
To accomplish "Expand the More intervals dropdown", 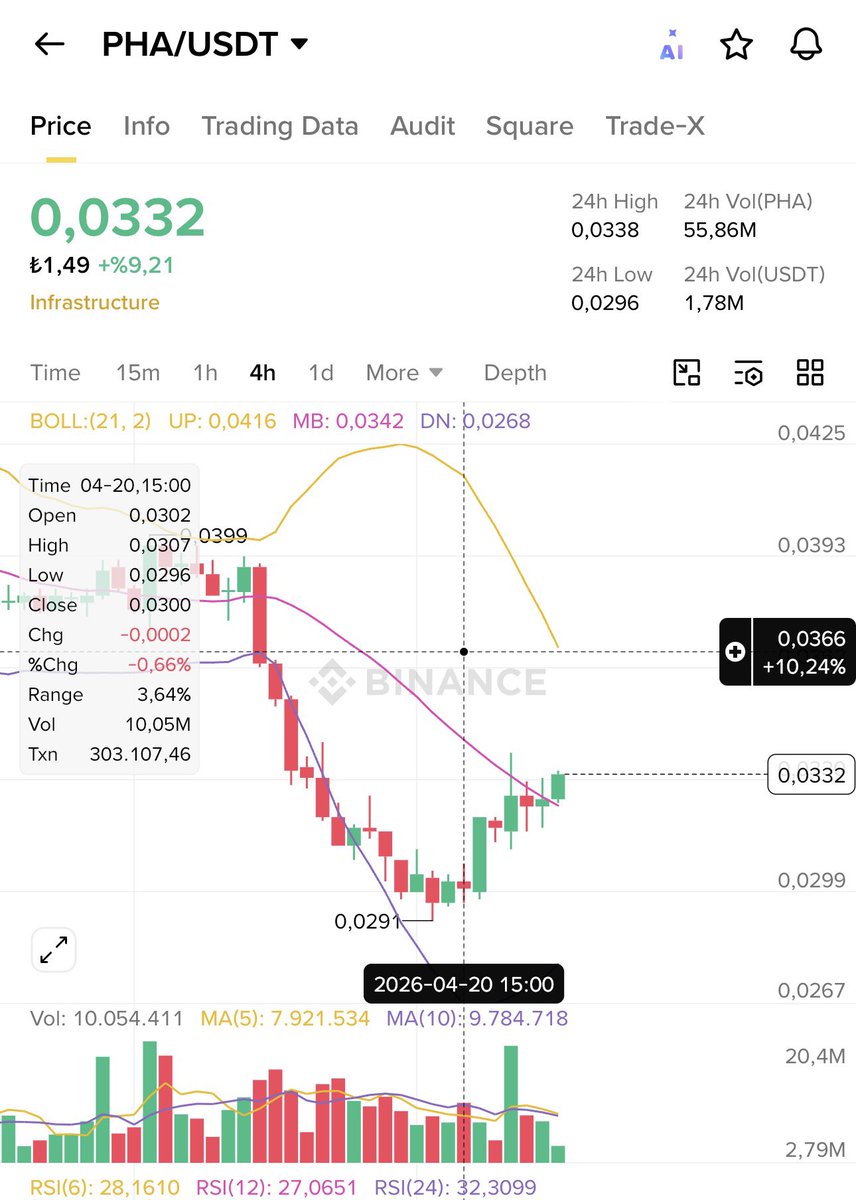I will point(404,373).
